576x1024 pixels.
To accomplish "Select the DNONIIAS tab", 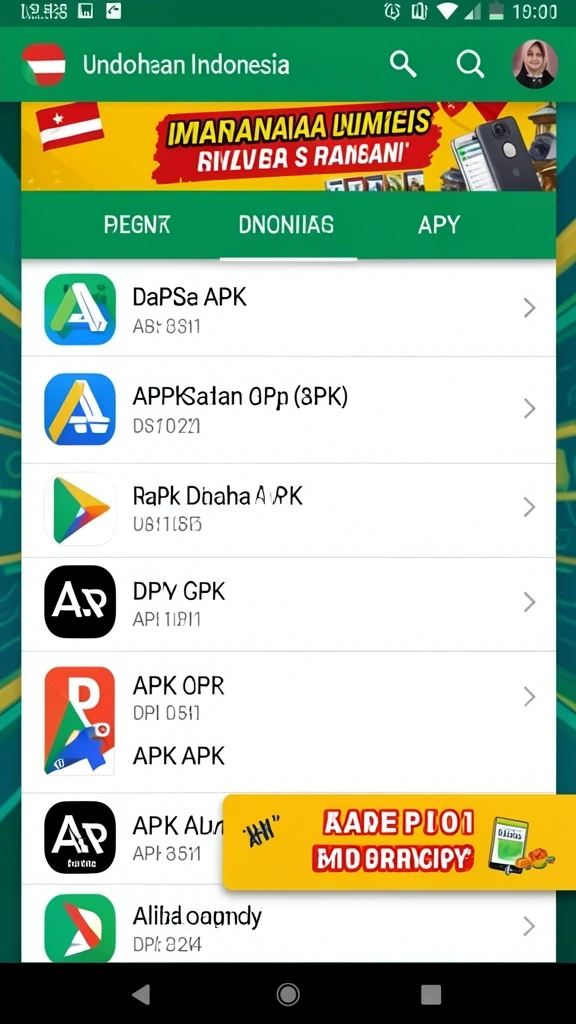I will [286, 225].
